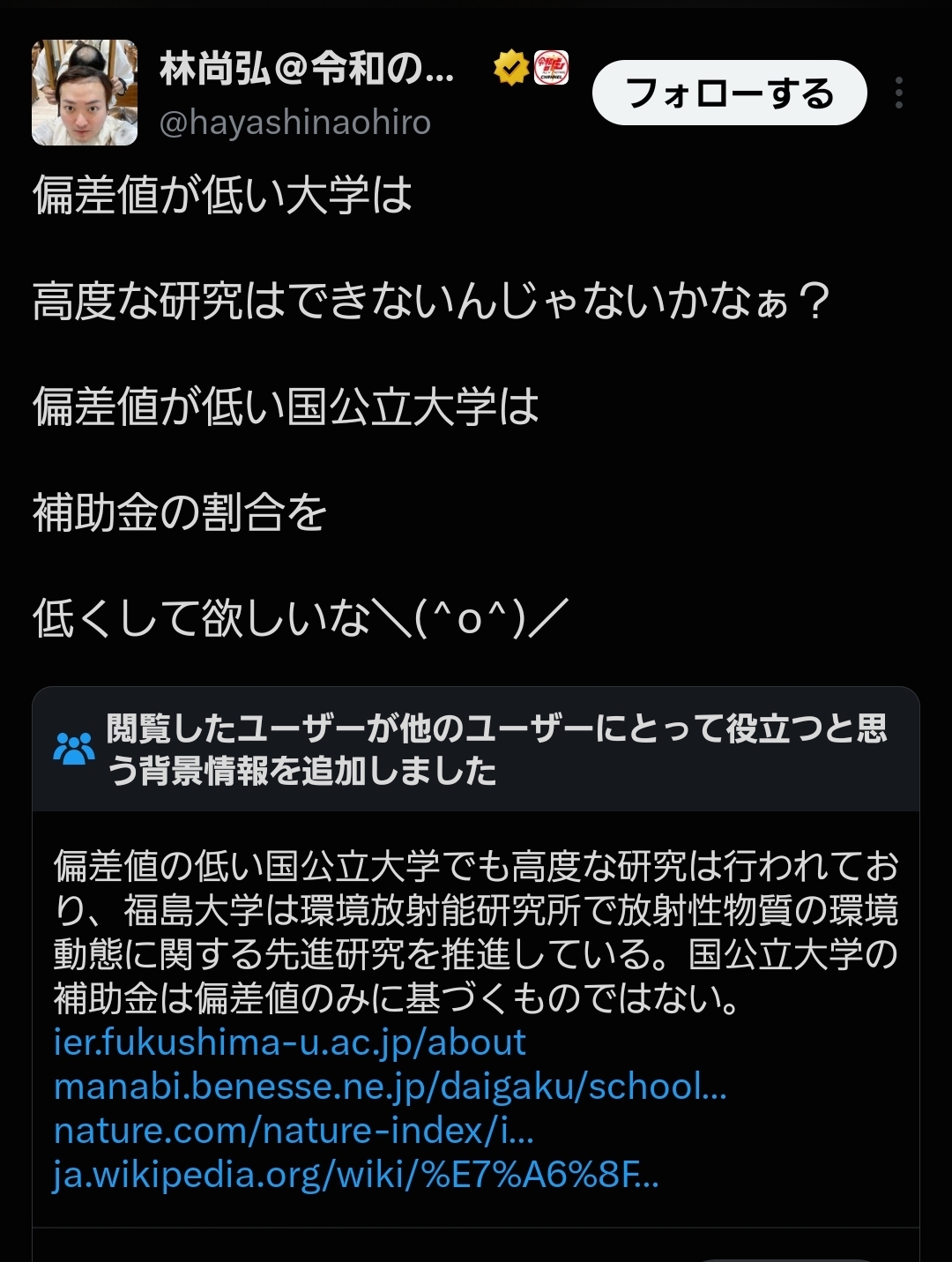Open the author's profile picture
The width and height of the screenshot is (952, 1262).
click(85, 93)
